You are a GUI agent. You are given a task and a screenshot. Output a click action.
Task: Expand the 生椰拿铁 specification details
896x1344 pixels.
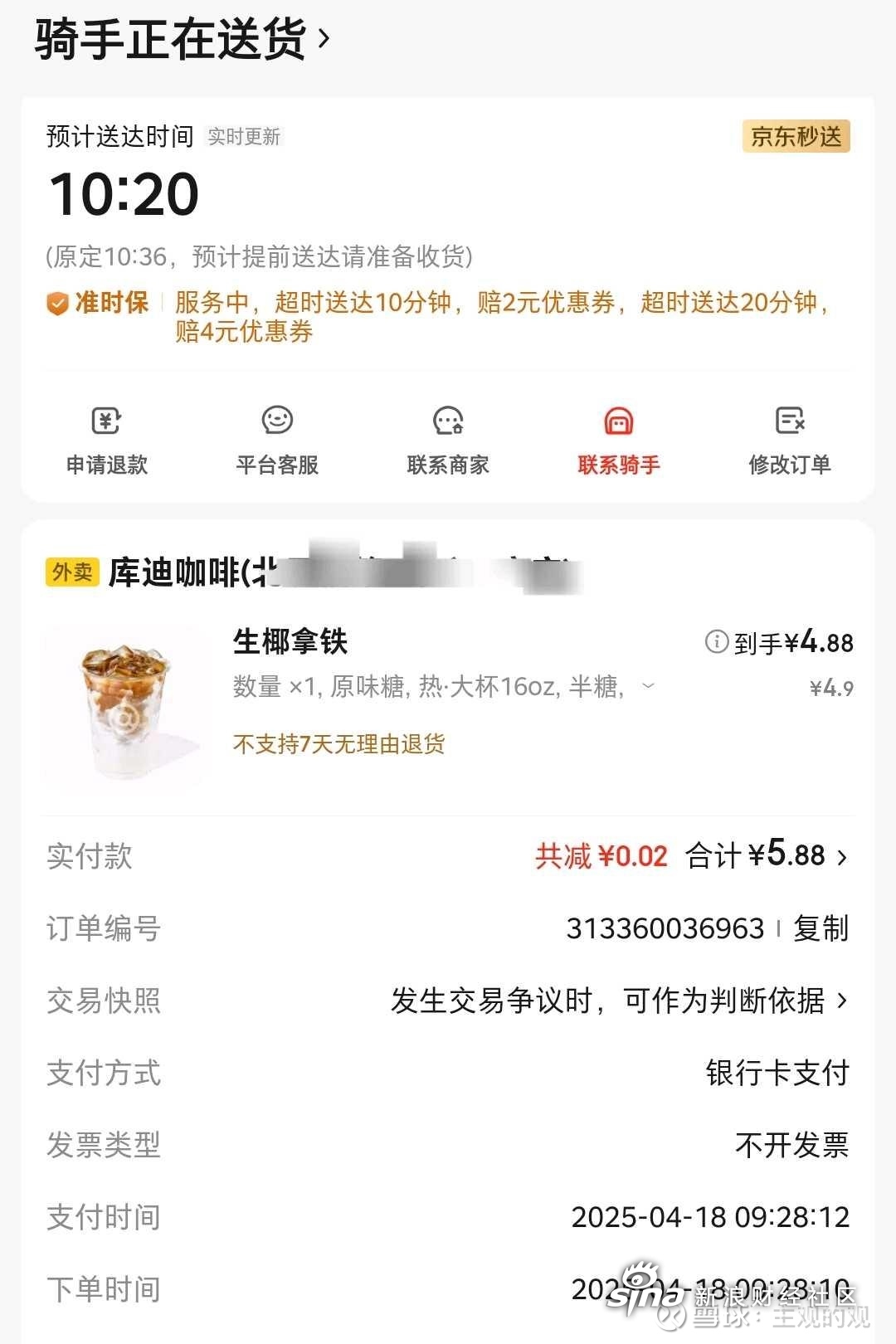click(649, 686)
